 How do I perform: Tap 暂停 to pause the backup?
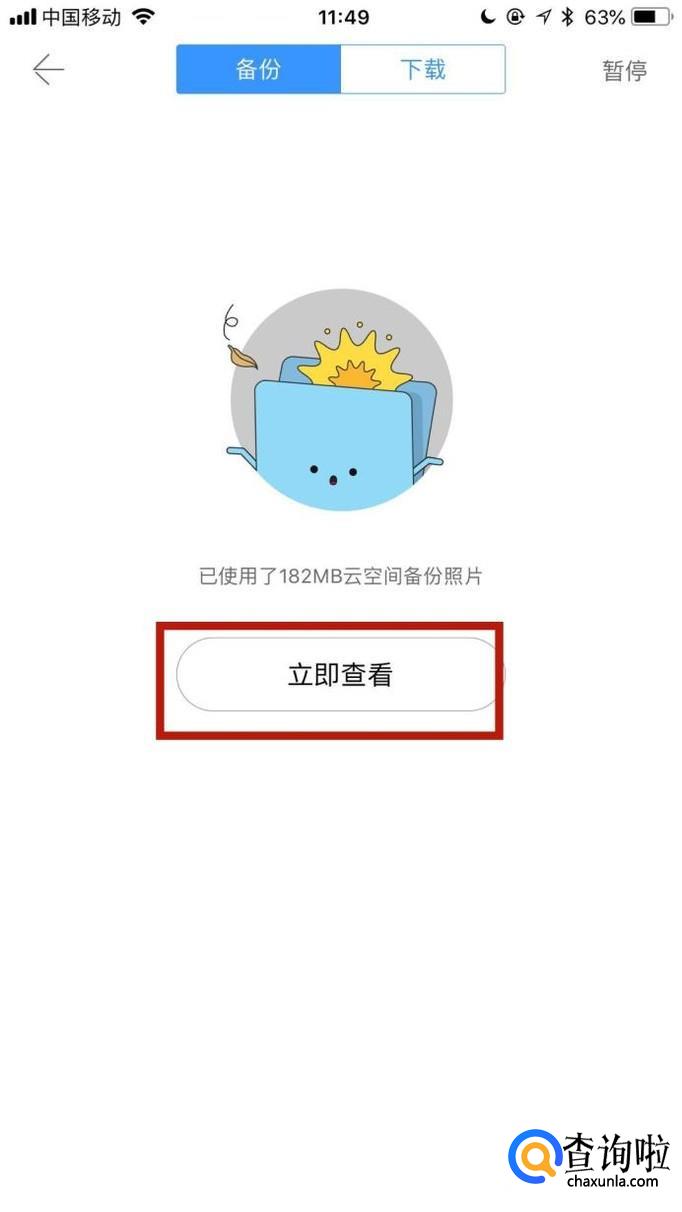coord(624,71)
